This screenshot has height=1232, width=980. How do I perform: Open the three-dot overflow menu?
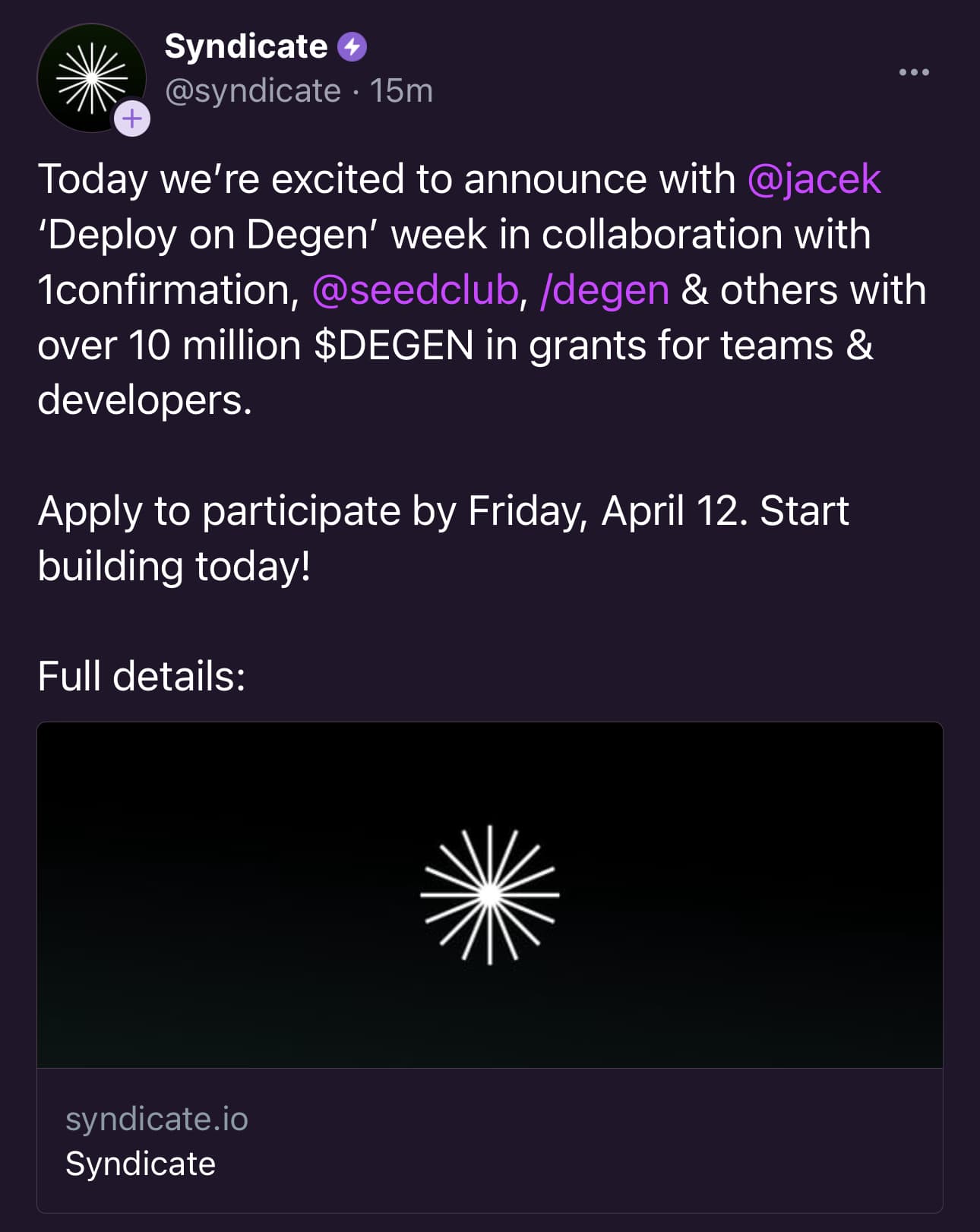(x=913, y=72)
